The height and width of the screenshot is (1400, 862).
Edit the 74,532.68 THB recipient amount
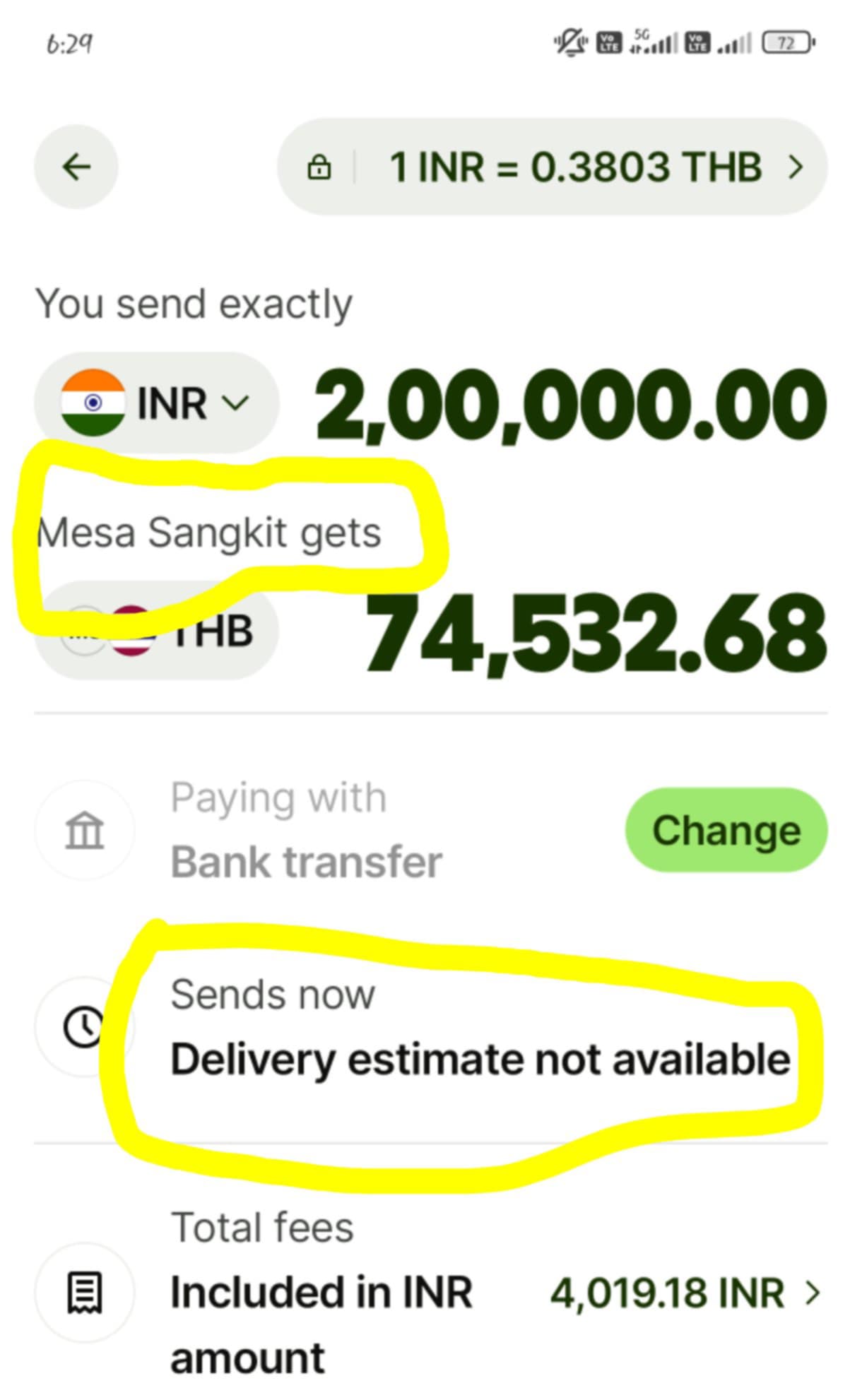pyautogui.click(x=595, y=633)
